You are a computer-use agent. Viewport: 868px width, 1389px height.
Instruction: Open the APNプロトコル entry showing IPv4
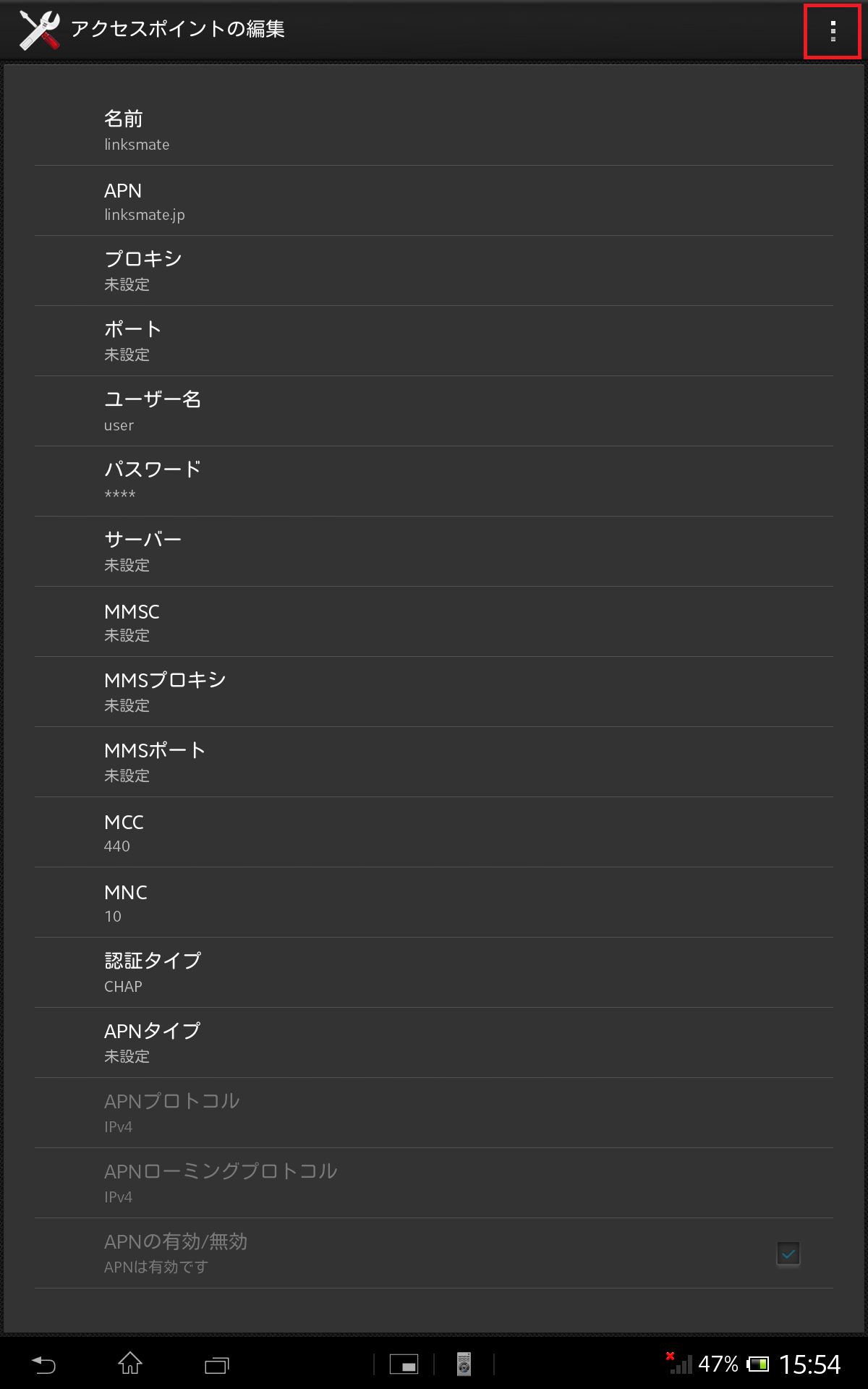click(434, 1113)
